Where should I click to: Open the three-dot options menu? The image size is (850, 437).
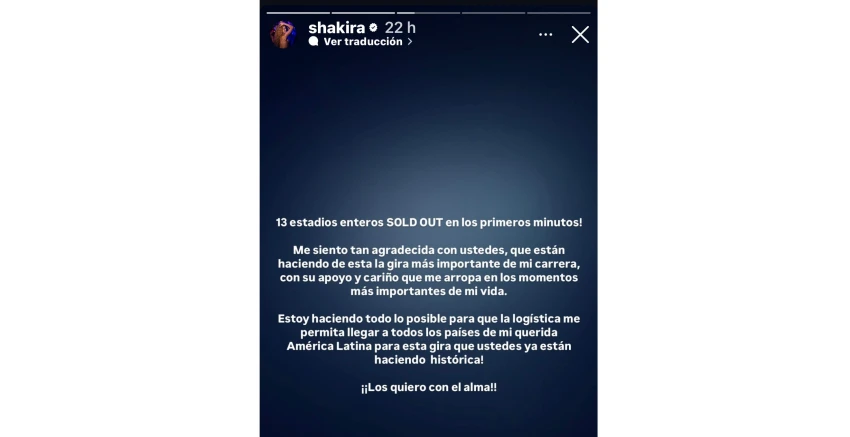coord(545,34)
